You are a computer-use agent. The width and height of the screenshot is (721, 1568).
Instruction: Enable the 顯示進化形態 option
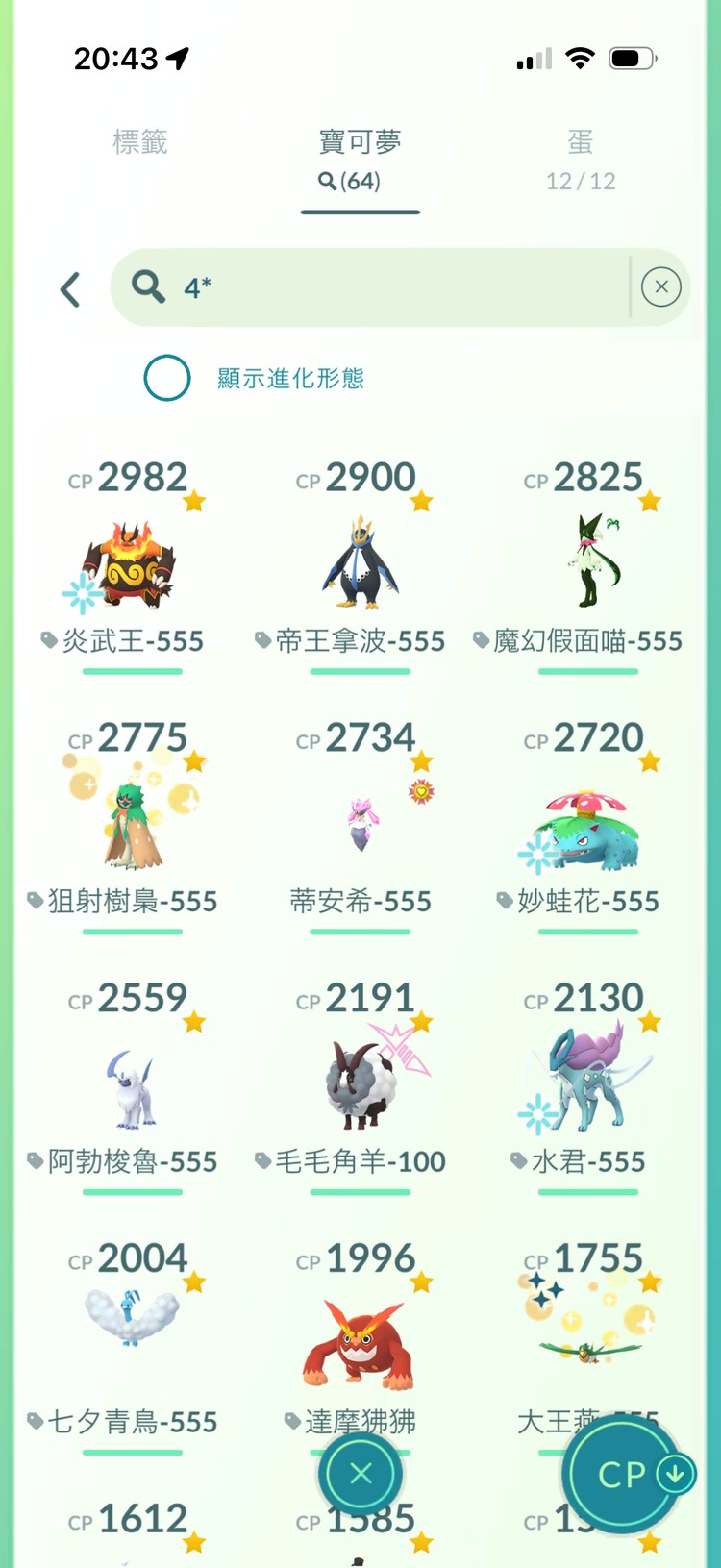[x=166, y=378]
